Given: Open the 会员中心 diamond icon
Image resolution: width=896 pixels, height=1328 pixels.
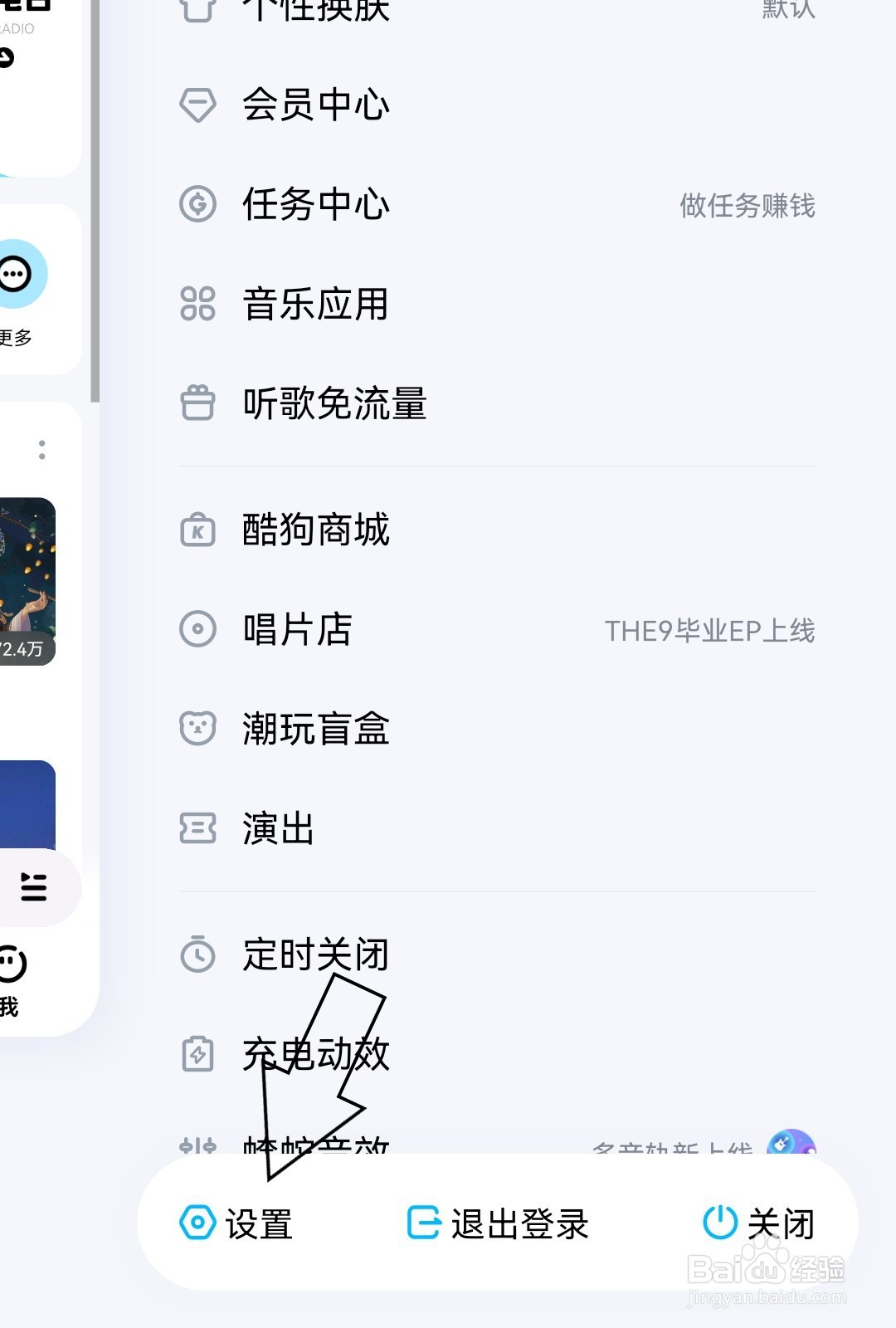Looking at the screenshot, I should tap(197, 105).
